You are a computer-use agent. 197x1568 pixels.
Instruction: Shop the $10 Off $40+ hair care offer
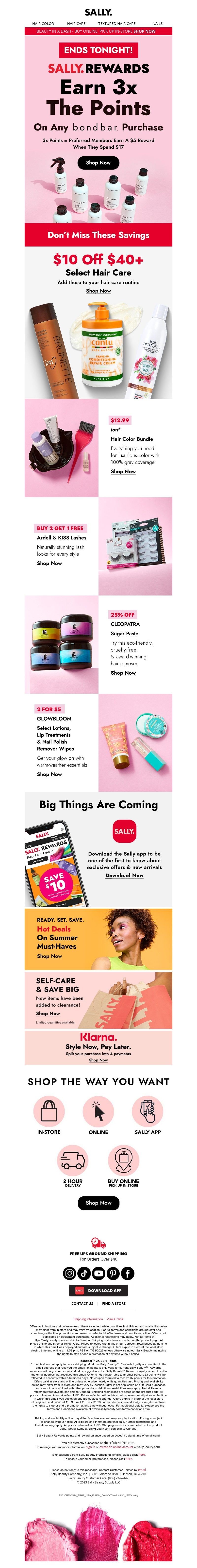[x=98, y=291]
